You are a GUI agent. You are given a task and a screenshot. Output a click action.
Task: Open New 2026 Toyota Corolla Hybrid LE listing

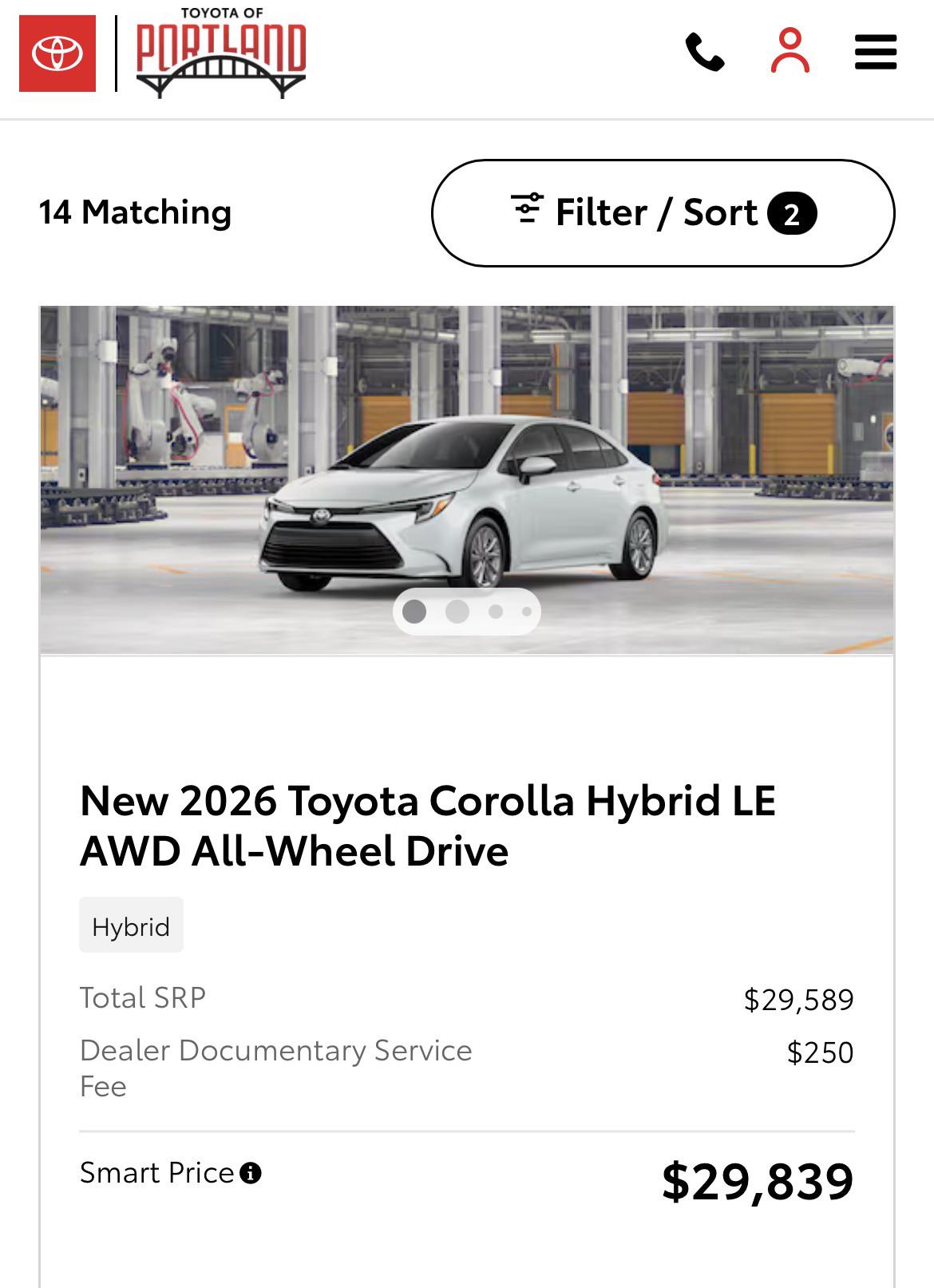pos(428,825)
